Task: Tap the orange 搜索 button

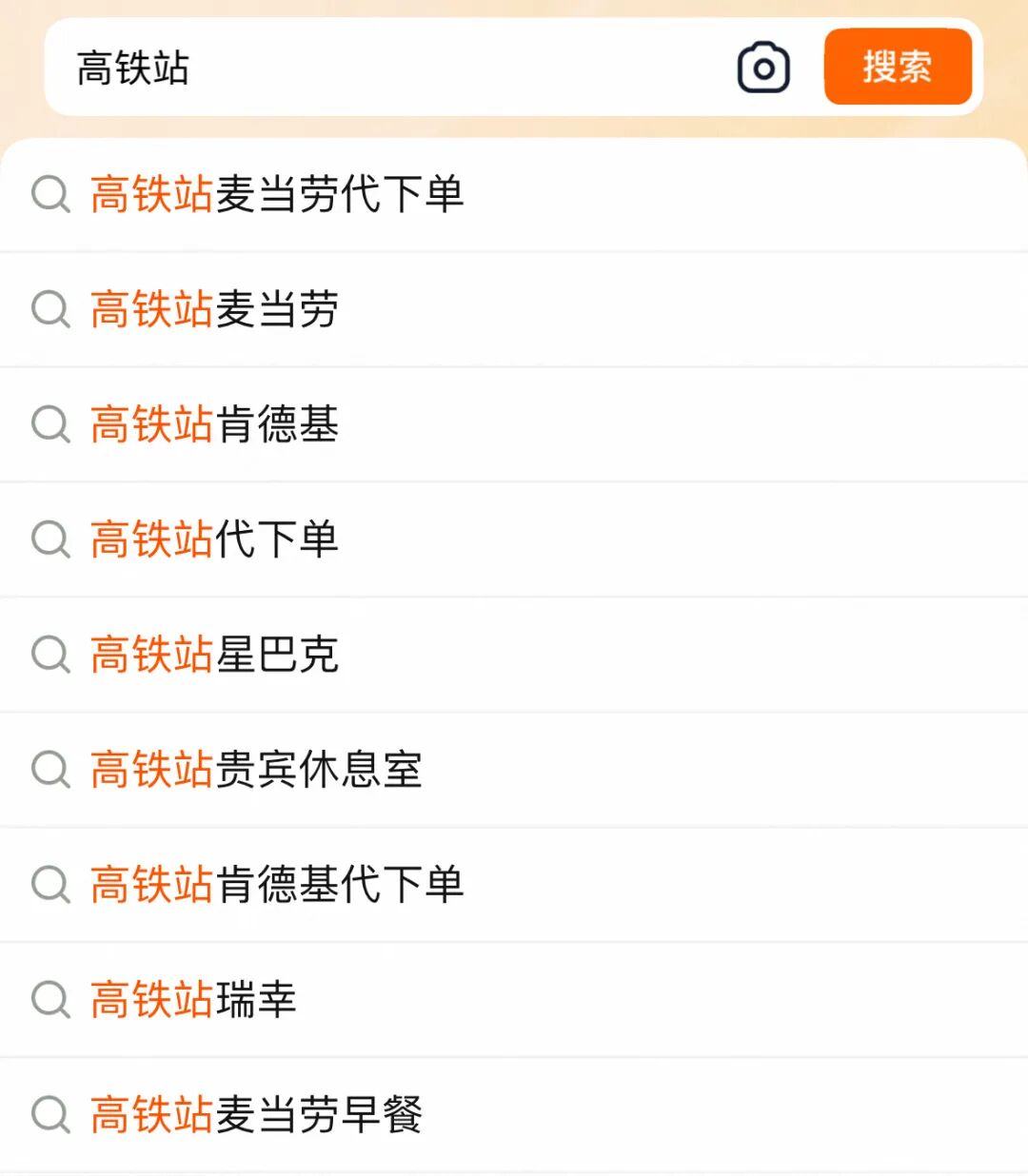Action: (x=897, y=67)
